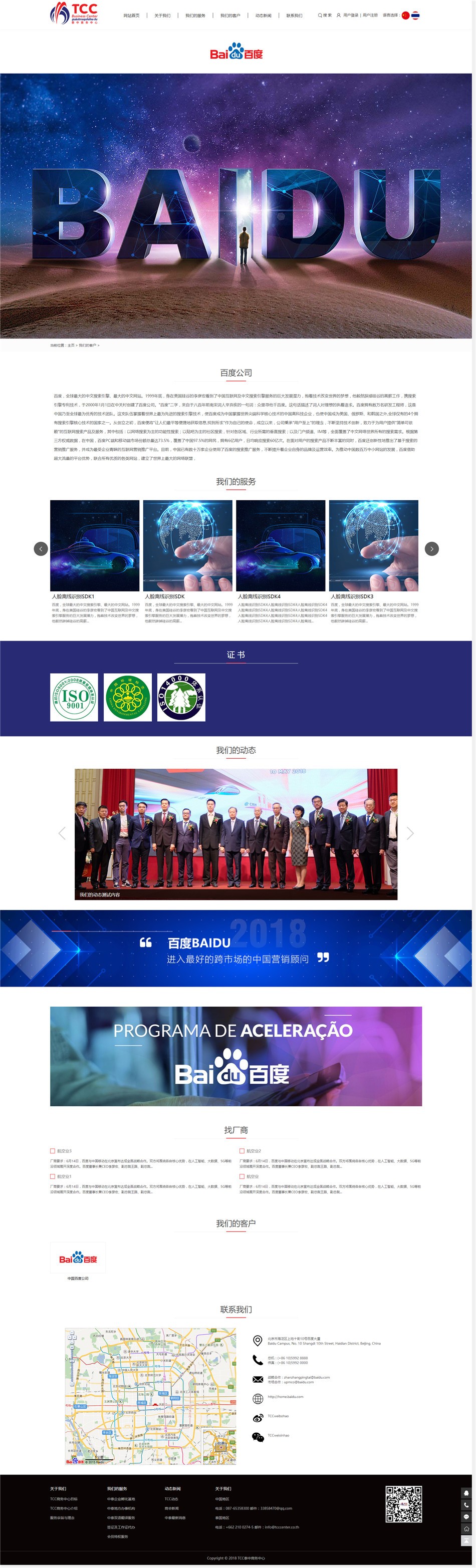The image size is (476, 1568).
Task: Check the 航空业3 checkbox
Action: click(52, 1150)
